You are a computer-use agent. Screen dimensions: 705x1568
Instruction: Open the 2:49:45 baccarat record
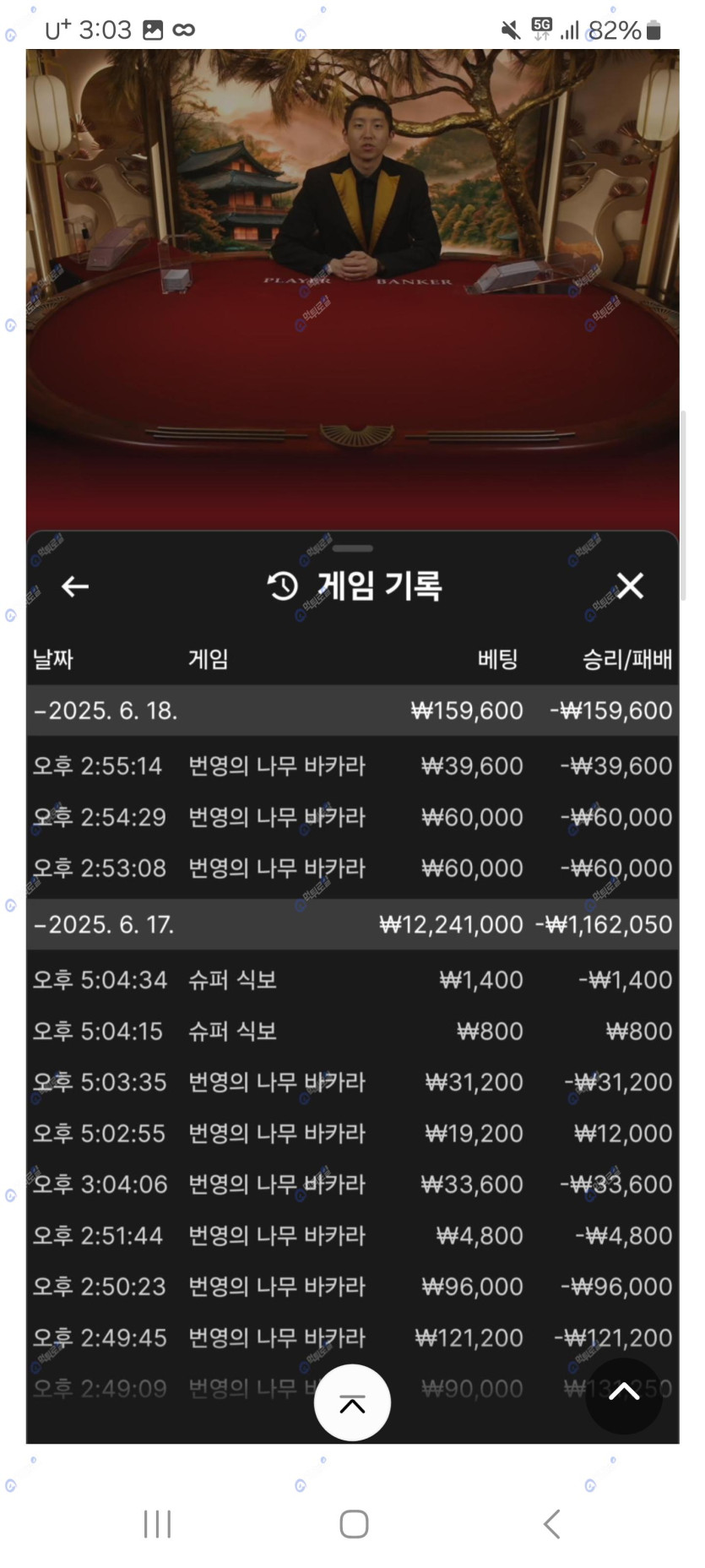[352, 1338]
